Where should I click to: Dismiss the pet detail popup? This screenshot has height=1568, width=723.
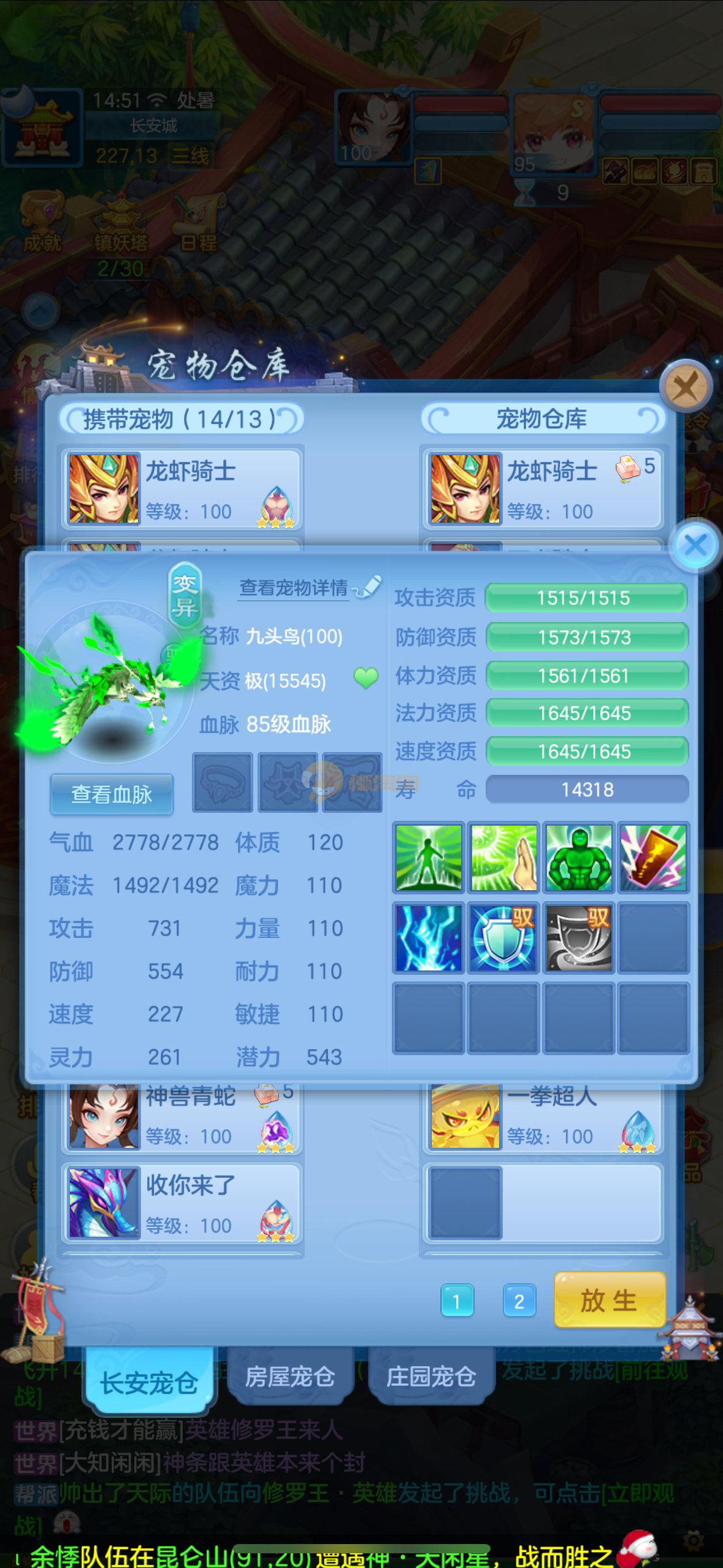click(x=695, y=545)
